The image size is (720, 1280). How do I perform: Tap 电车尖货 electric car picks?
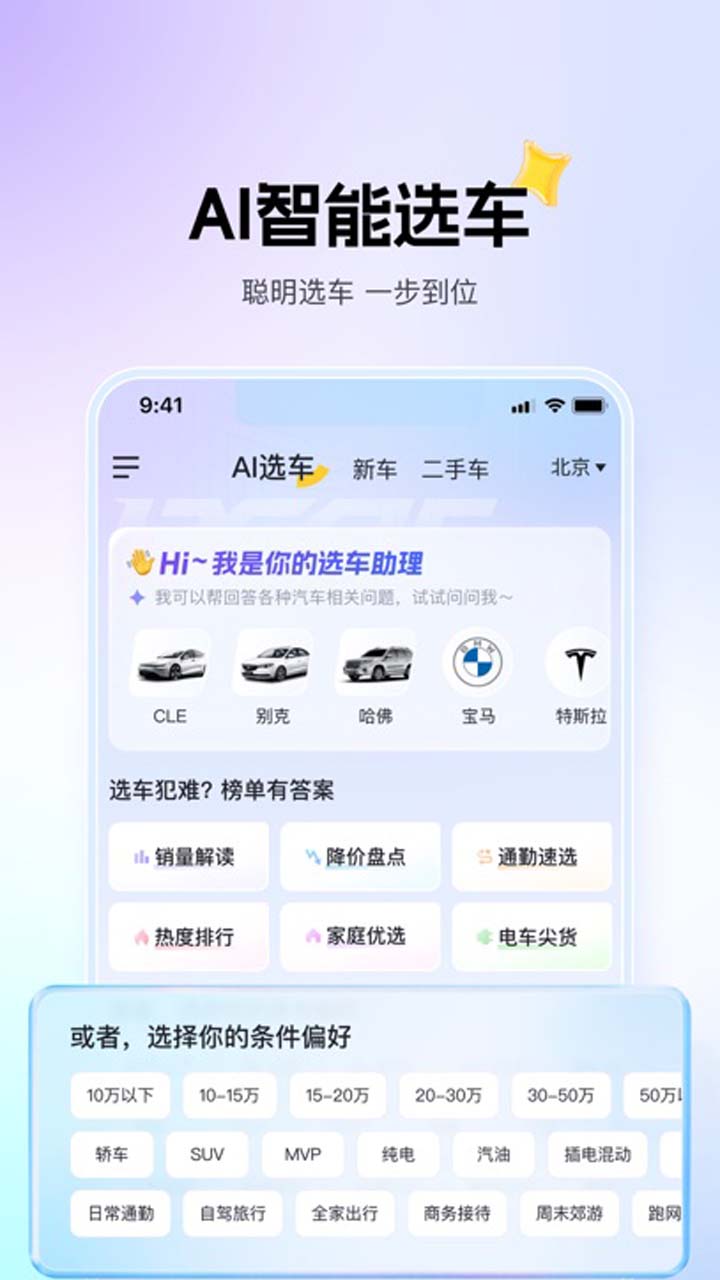click(531, 937)
